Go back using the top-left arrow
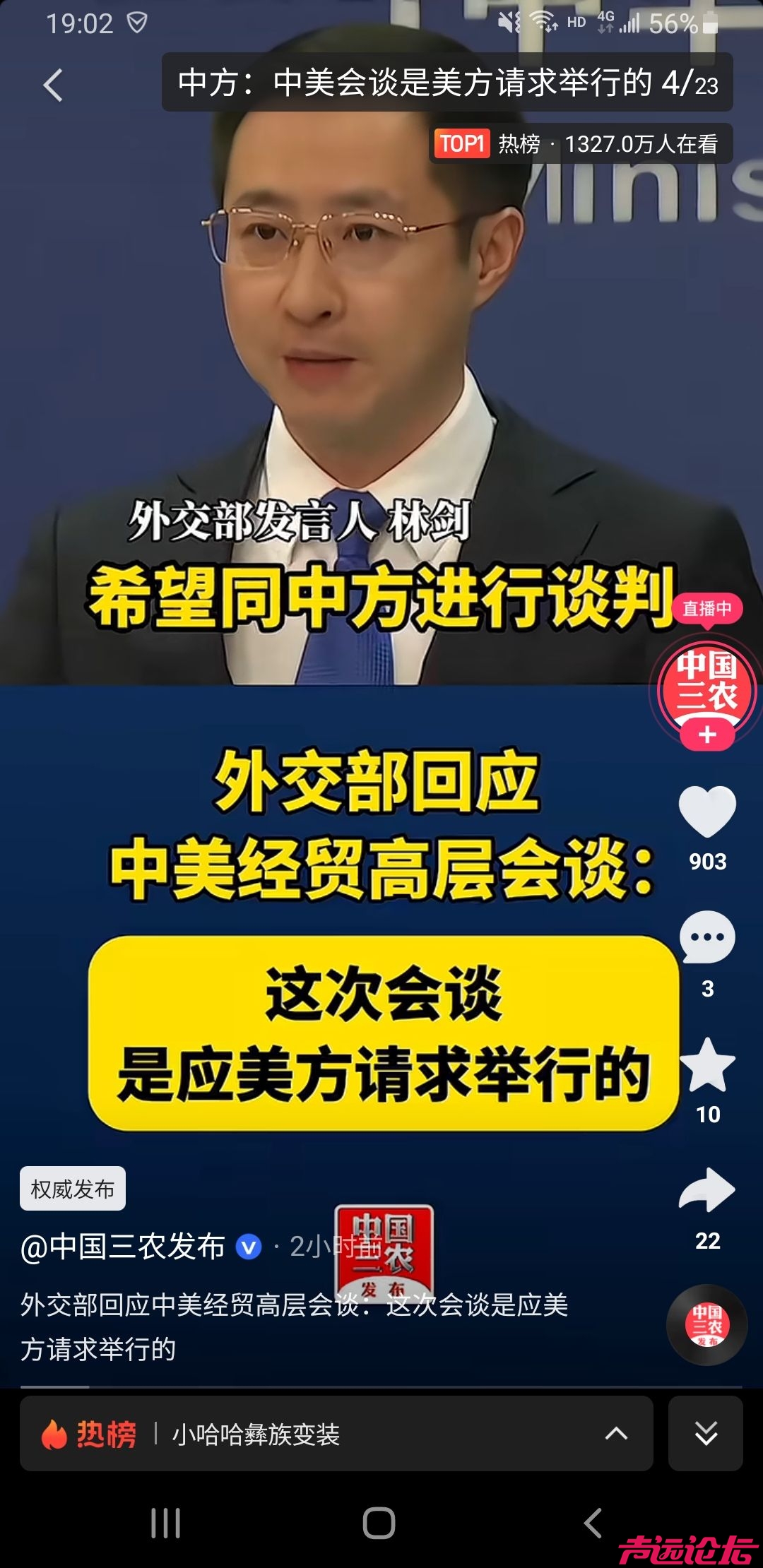 [x=53, y=85]
